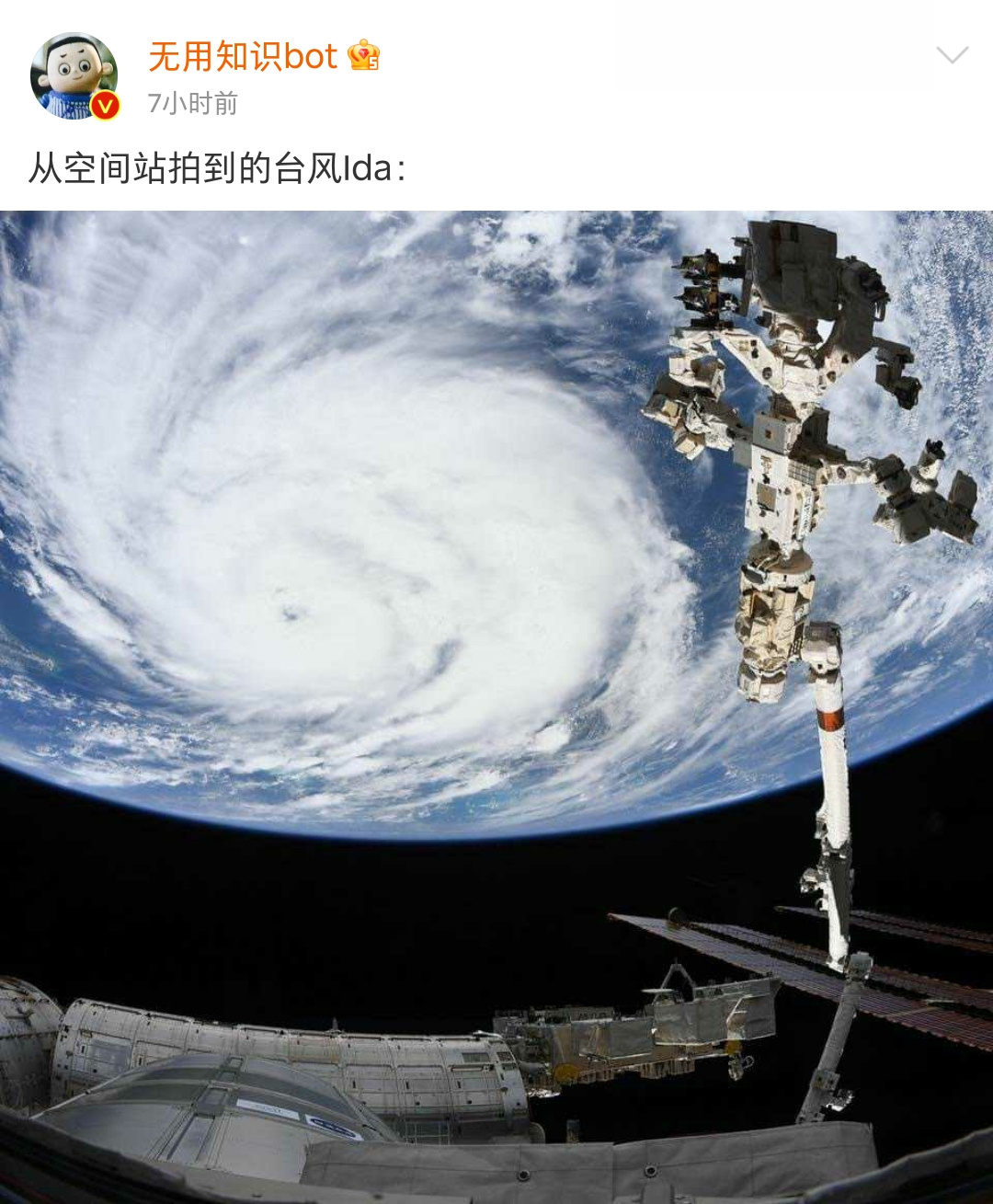Expand the post options chevron
The width and height of the screenshot is (993, 1204).
coord(952,55)
